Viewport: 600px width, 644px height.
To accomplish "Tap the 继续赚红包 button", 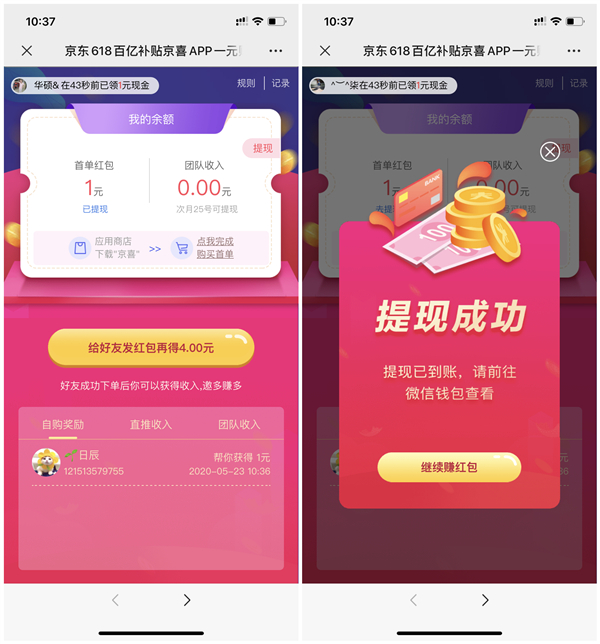I will [449, 467].
